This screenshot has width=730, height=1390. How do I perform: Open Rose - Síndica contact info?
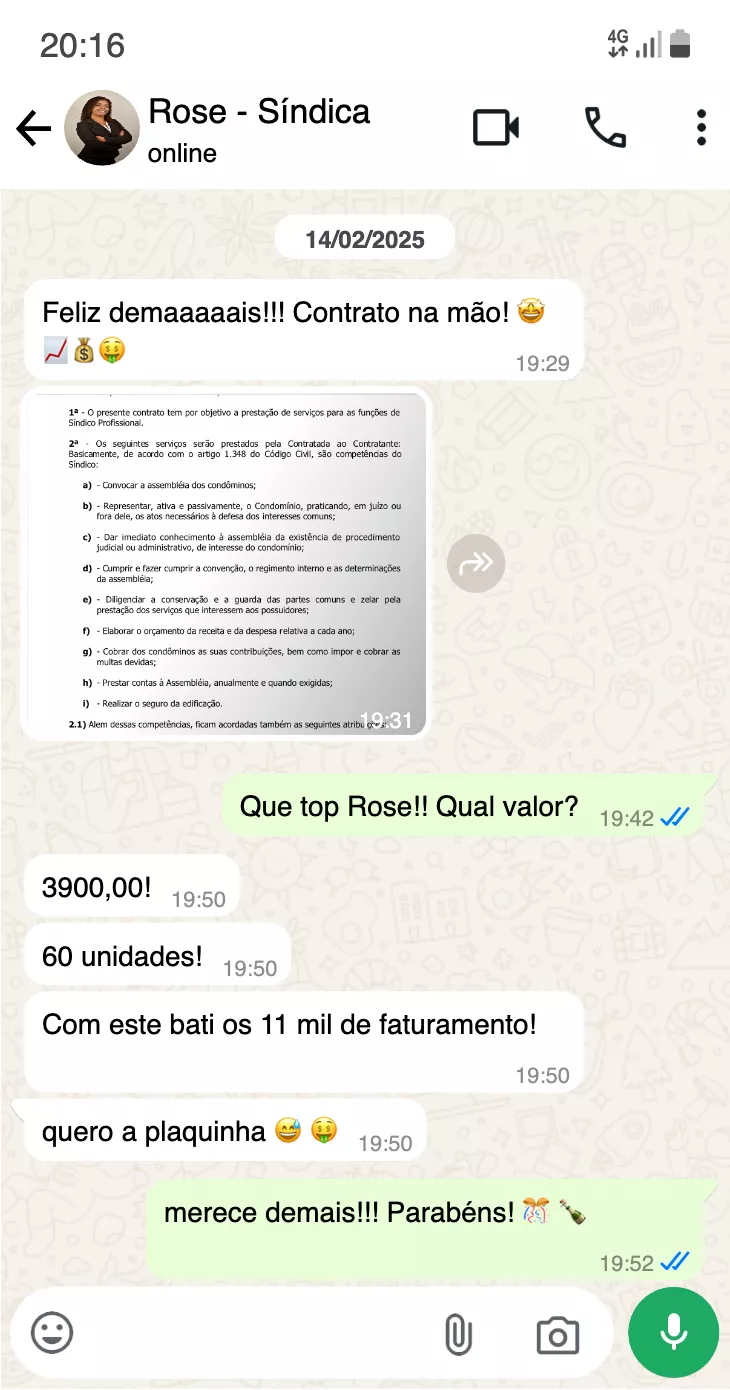point(258,128)
